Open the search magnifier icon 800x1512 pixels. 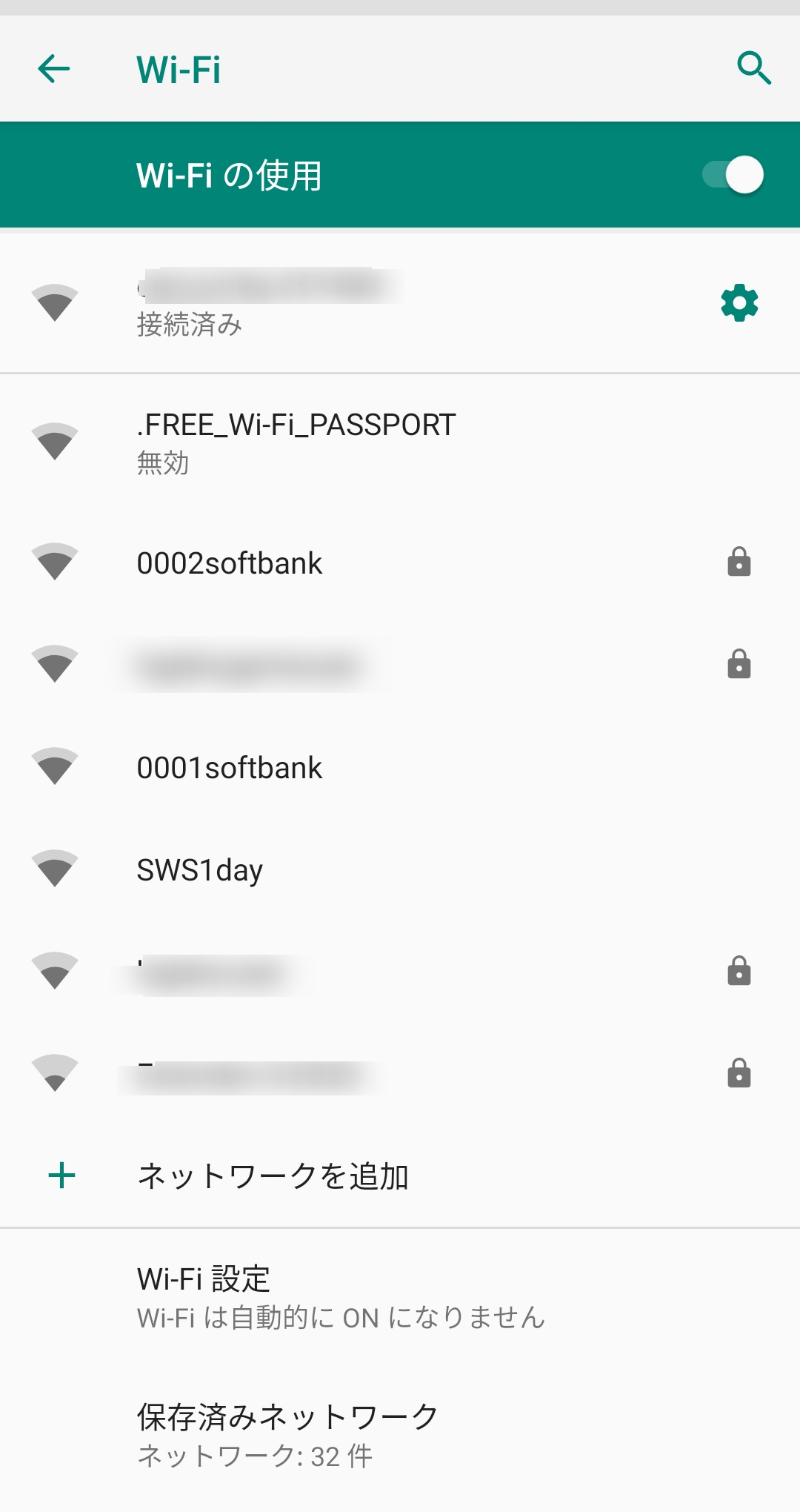(754, 68)
